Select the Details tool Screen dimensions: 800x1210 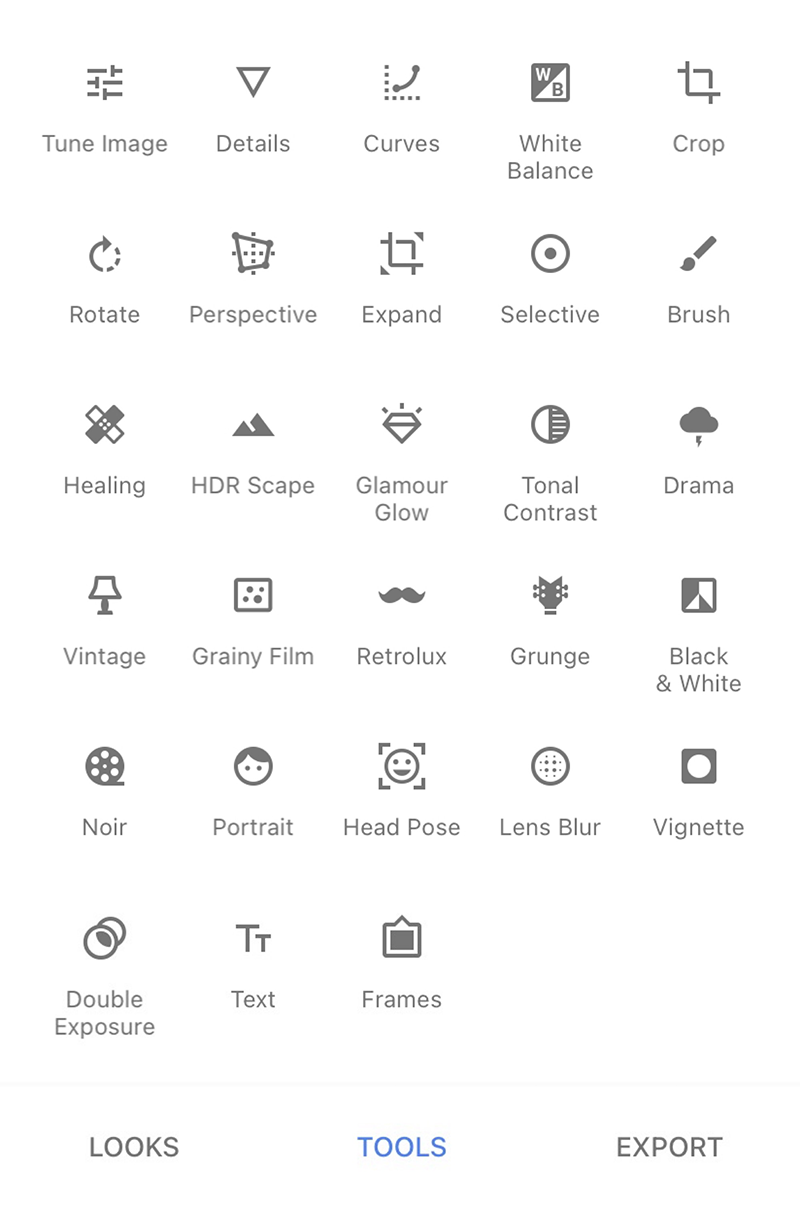click(x=252, y=105)
